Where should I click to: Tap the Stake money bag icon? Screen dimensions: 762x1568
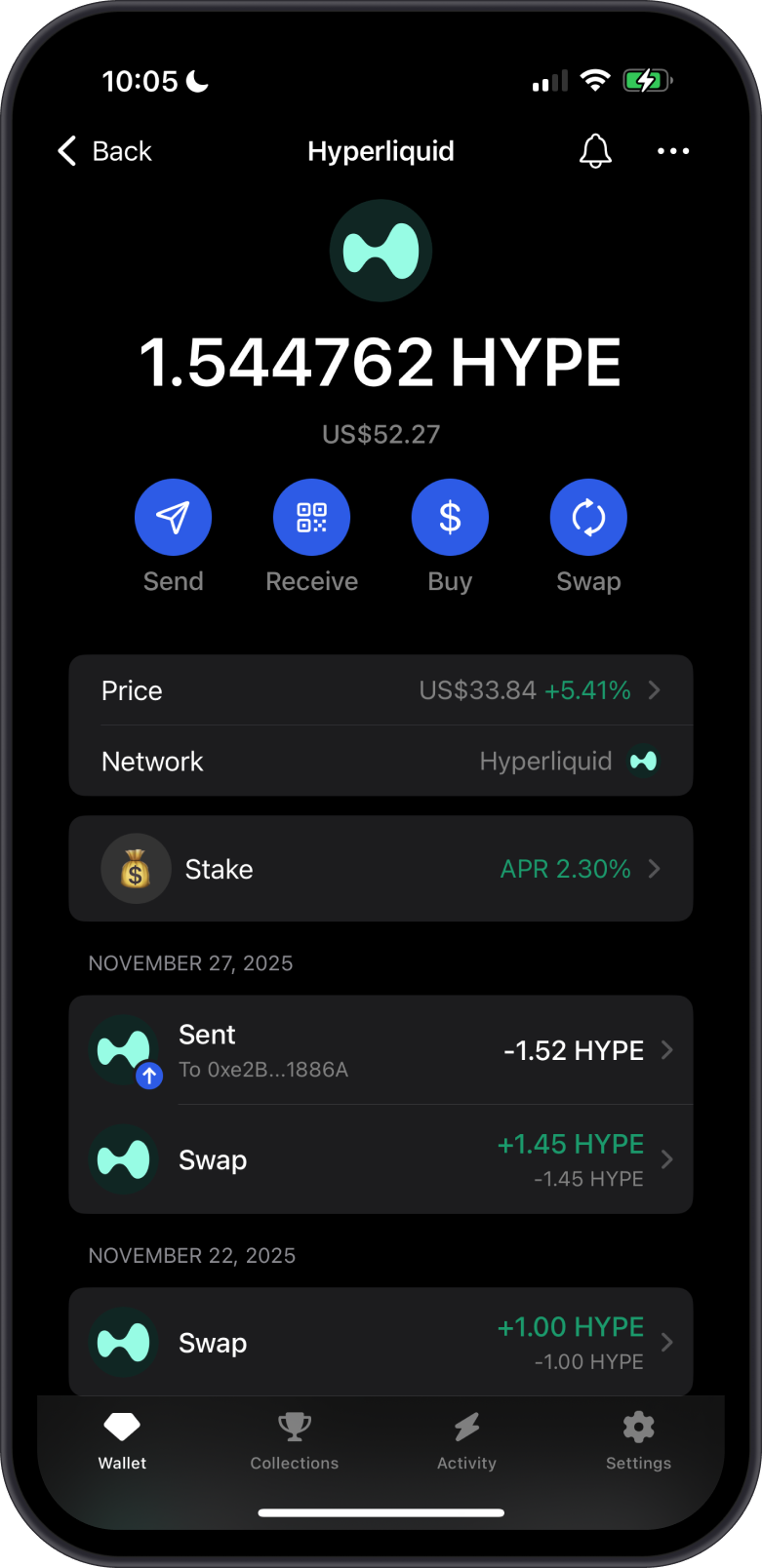tap(136, 869)
